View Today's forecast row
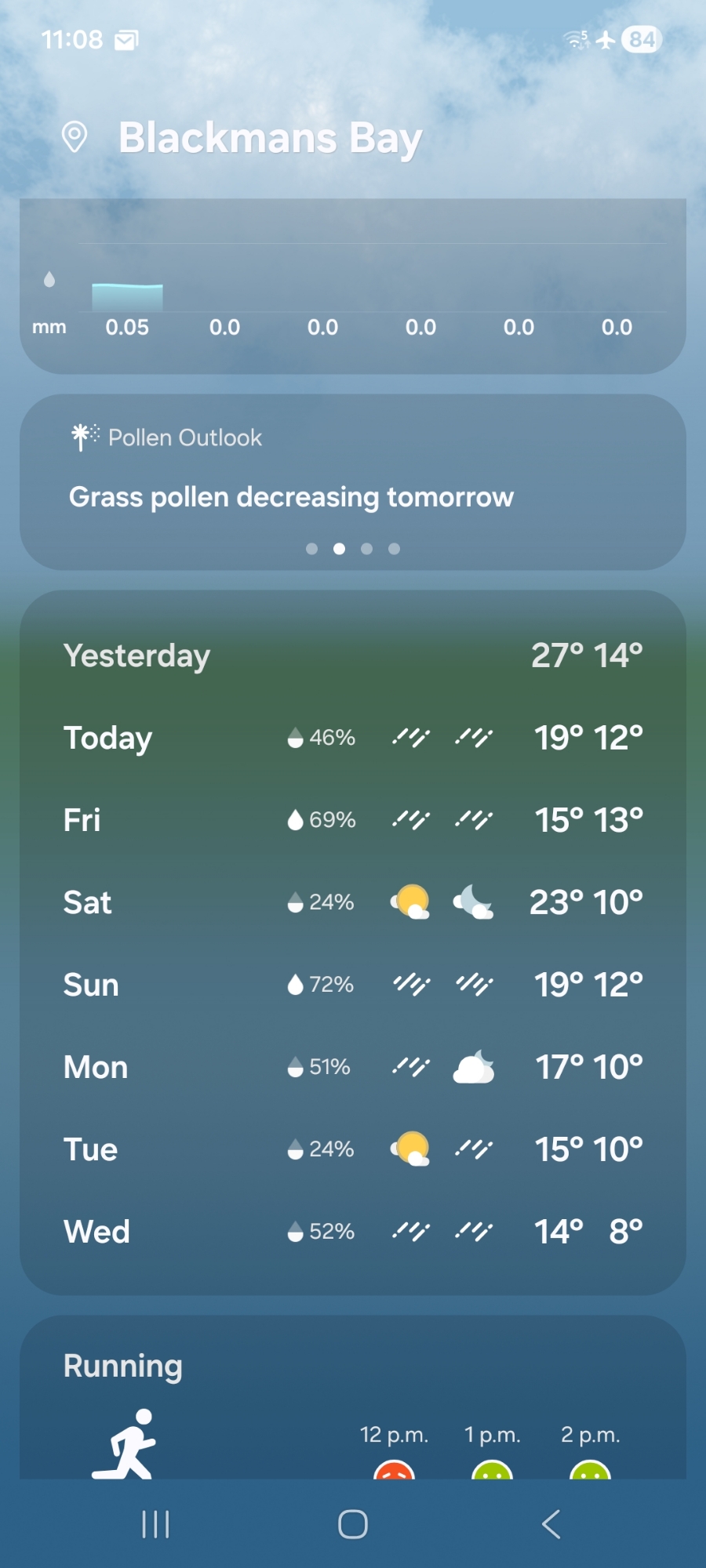706x1568 pixels. point(353,738)
